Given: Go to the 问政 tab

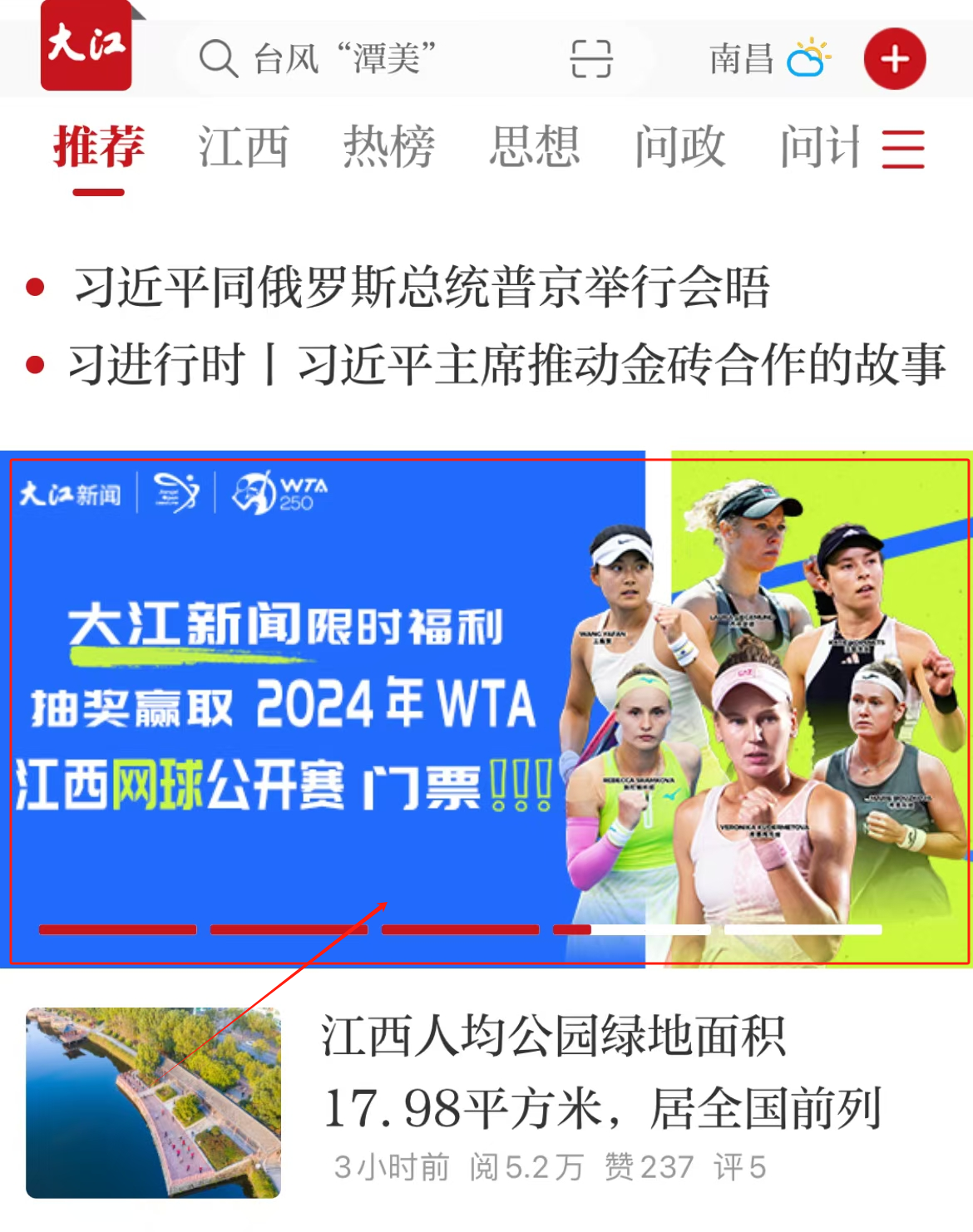Looking at the screenshot, I should point(679,148).
